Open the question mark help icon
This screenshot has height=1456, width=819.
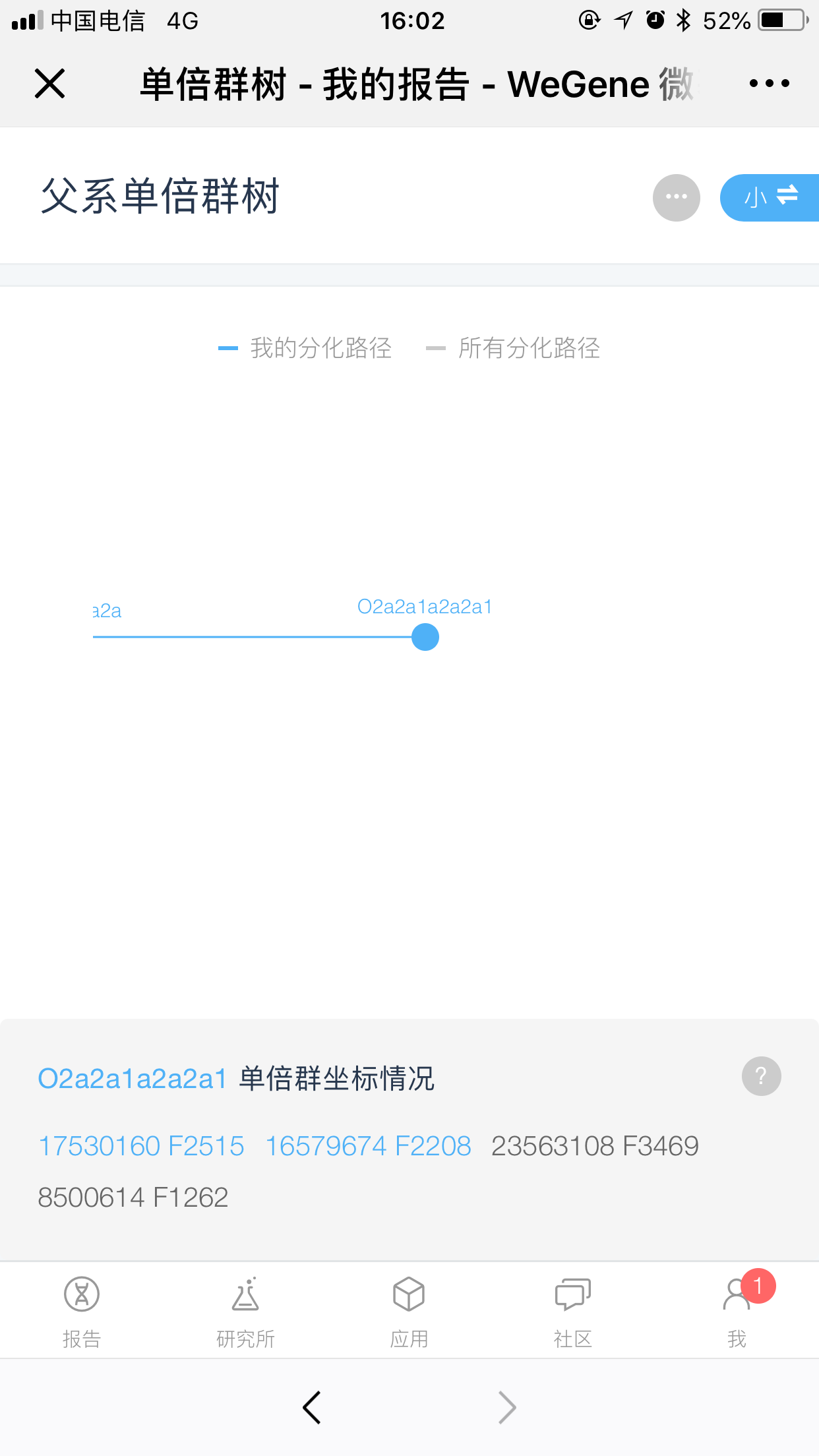coord(761,1076)
